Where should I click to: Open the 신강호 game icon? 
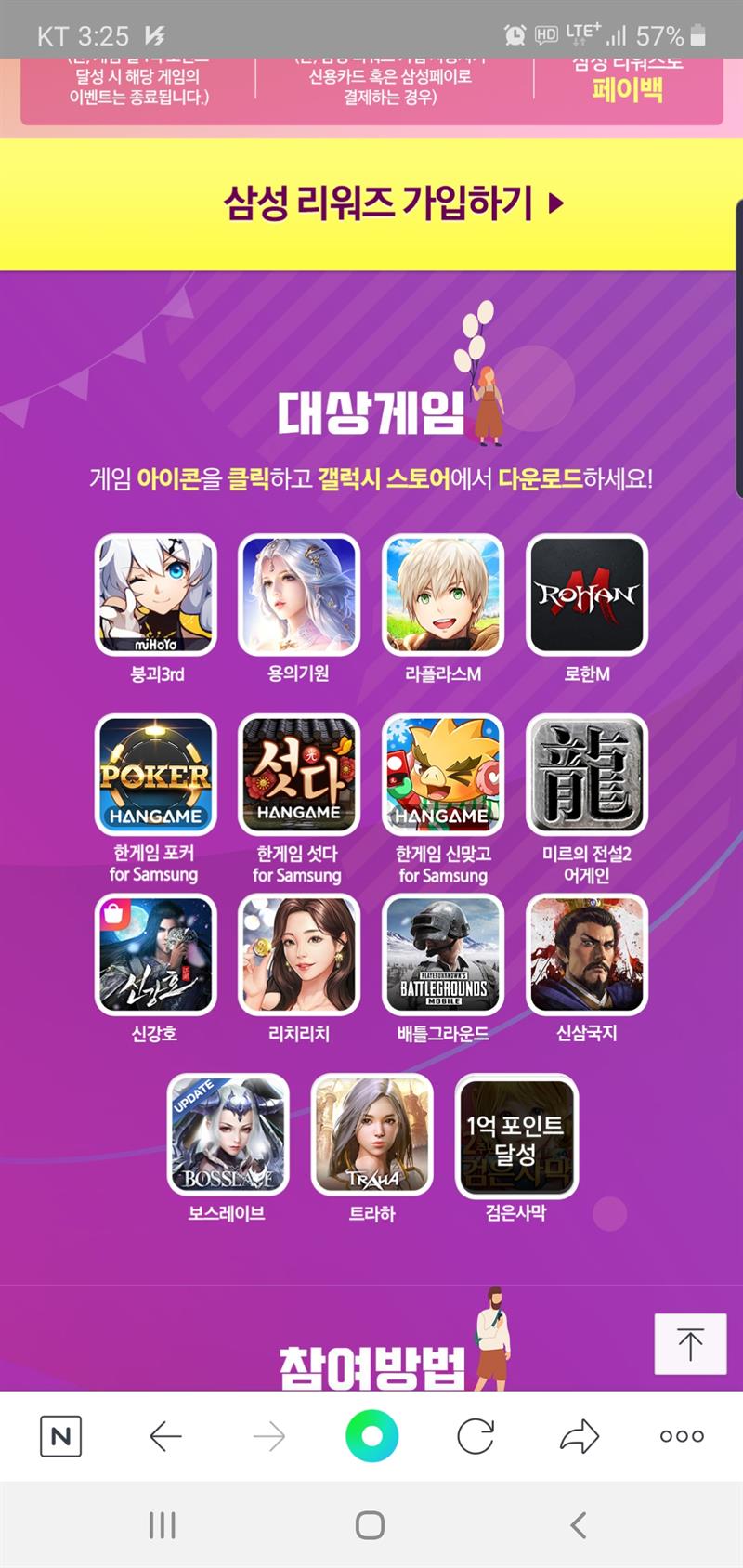tap(156, 954)
